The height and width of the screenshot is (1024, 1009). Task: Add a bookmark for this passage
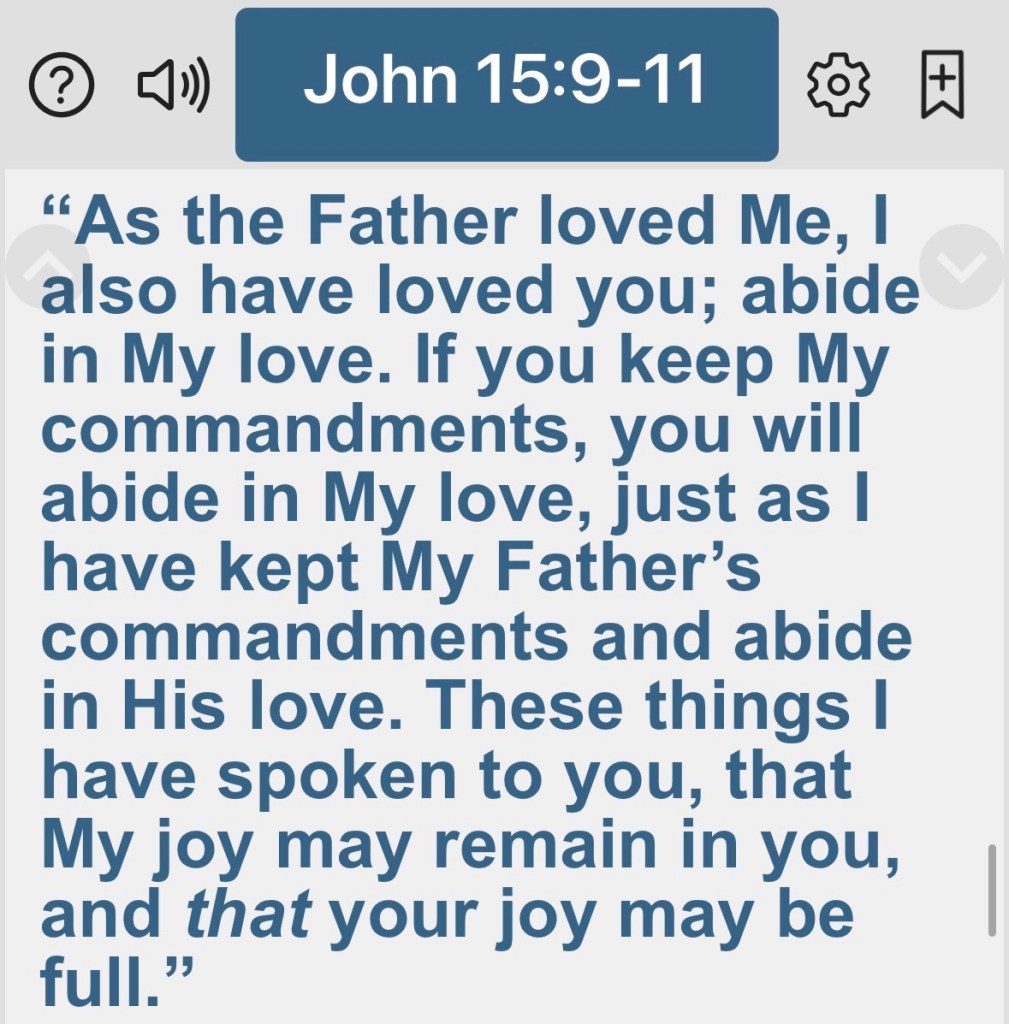[x=941, y=84]
